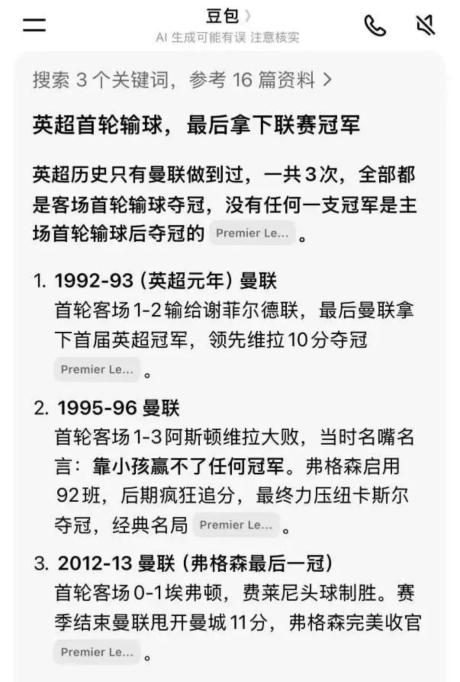Screen dimensions: 460x682
Task: Open the Premier Le... citation under 2012-13
Action: 97,652
